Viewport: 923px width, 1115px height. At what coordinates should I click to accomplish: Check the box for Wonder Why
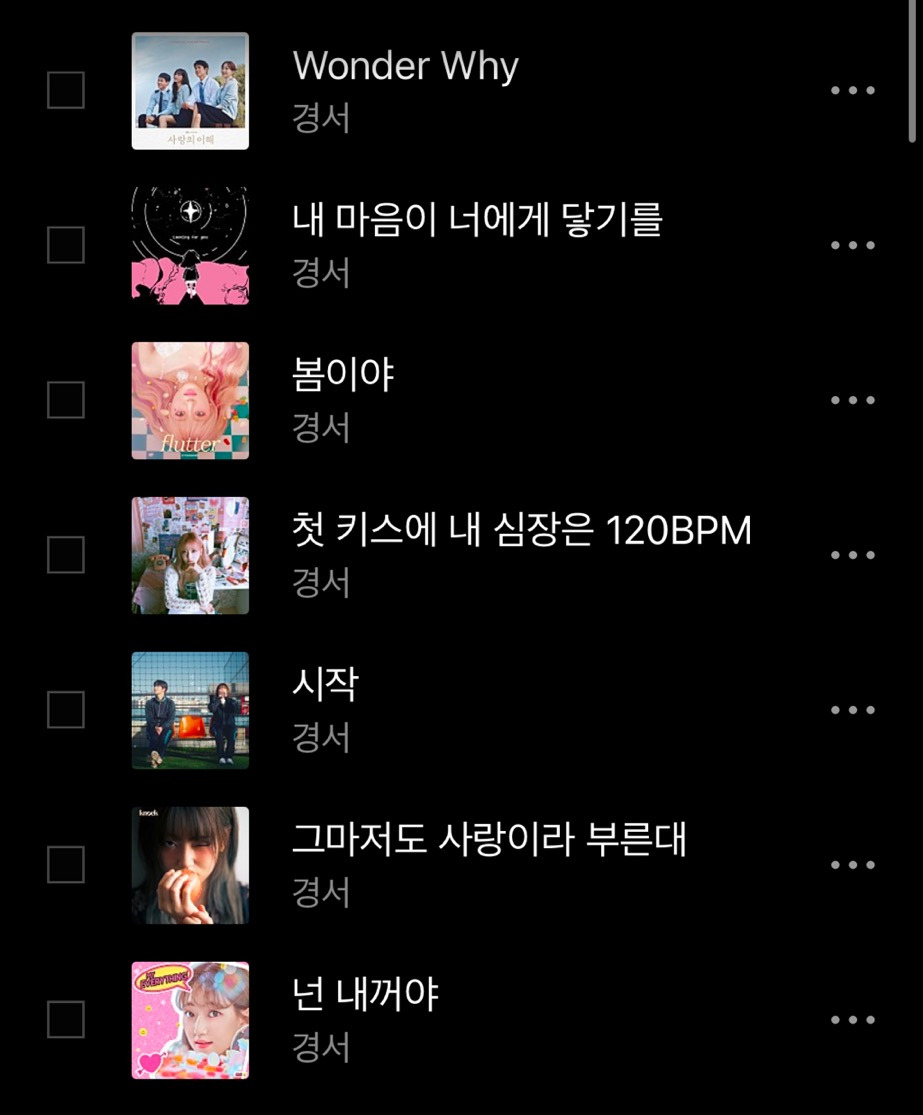pyautogui.click(x=66, y=90)
